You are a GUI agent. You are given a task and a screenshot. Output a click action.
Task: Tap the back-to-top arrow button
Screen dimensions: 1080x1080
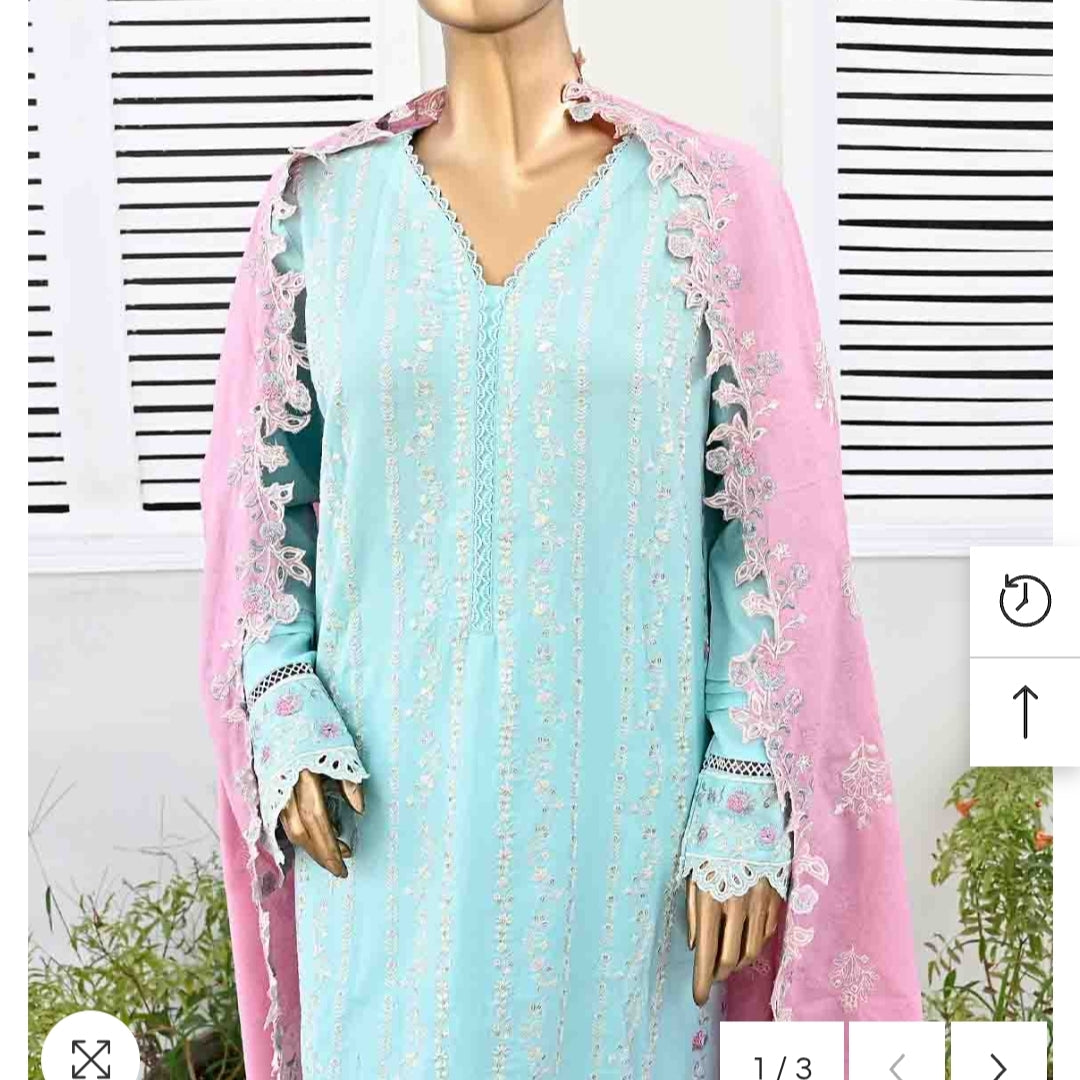tap(1025, 712)
